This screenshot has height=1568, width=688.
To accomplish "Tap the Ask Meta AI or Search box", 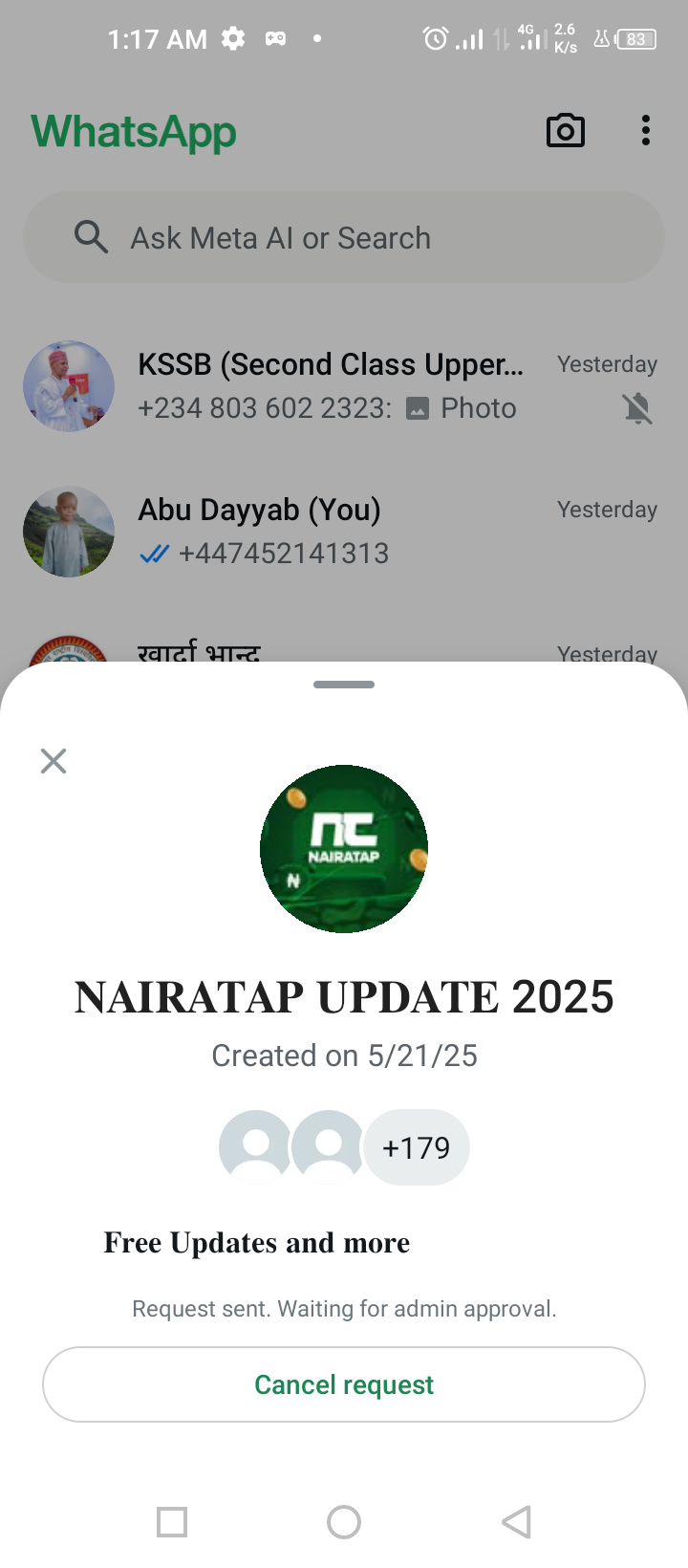I will [344, 237].
